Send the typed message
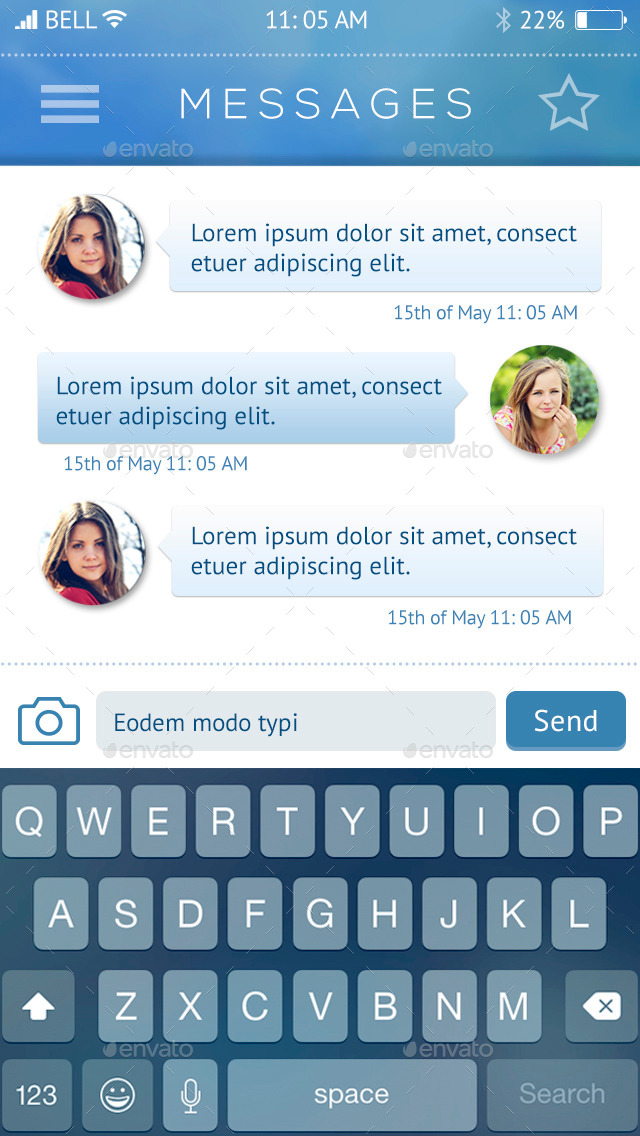This screenshot has width=640, height=1136. pos(565,721)
